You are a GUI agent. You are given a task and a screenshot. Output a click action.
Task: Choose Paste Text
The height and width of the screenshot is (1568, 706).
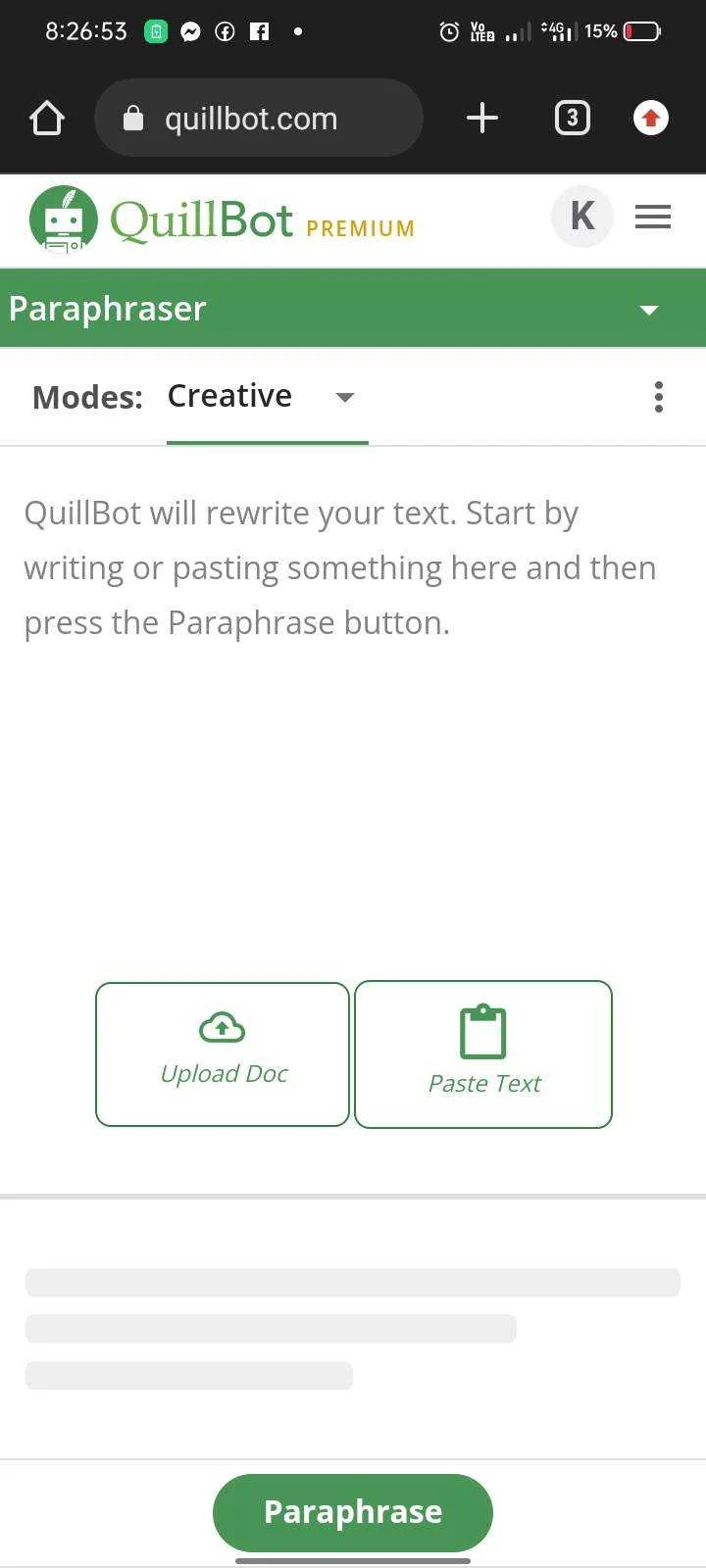coord(483,1054)
